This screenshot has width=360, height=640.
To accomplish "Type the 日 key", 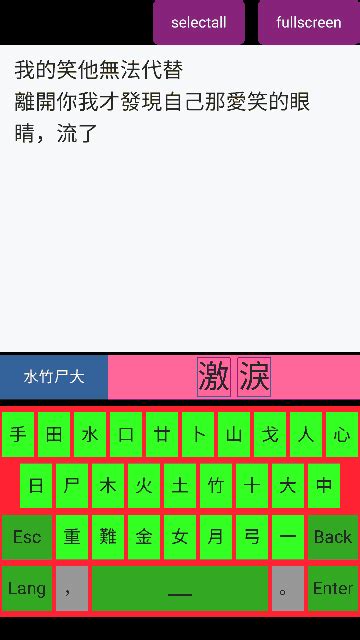I will [36, 486].
